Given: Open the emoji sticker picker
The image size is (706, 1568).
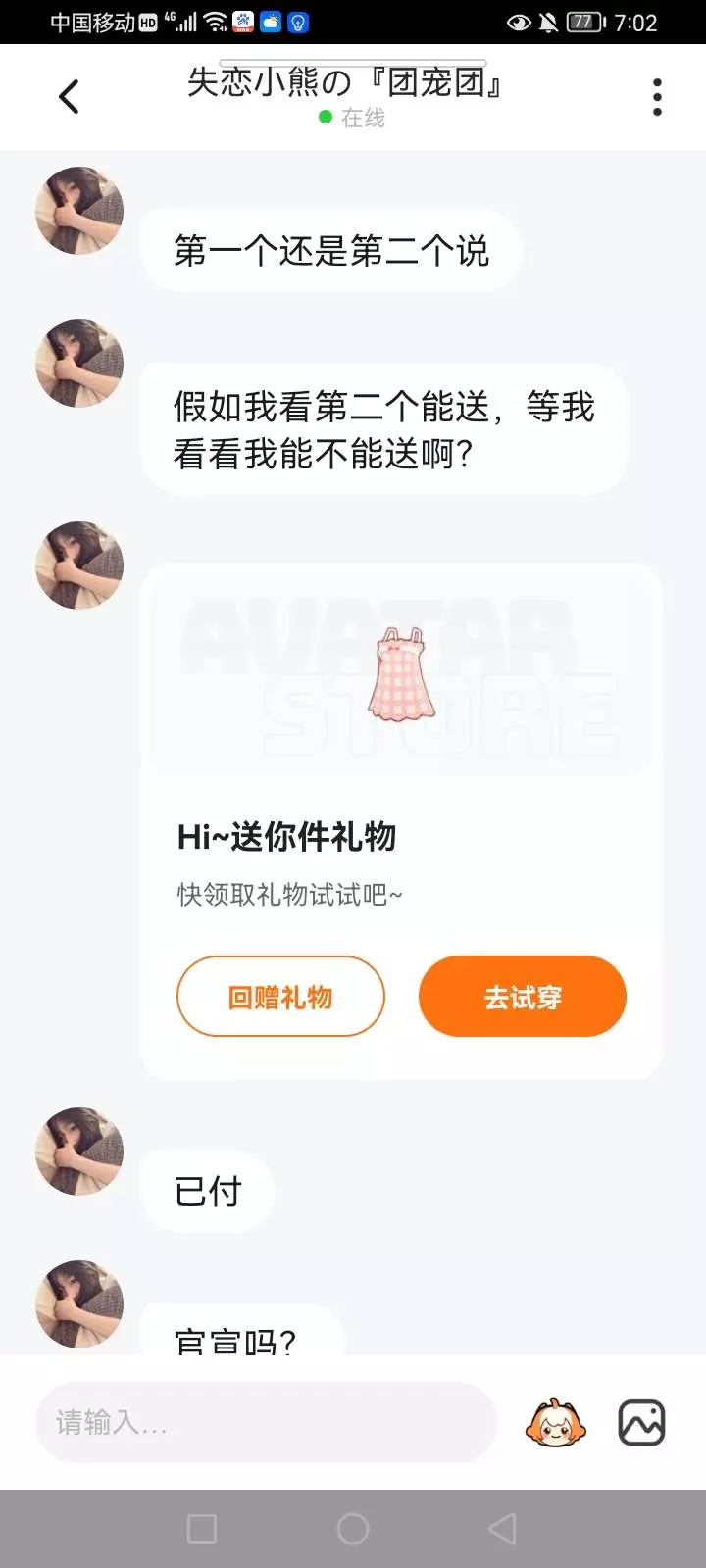Looking at the screenshot, I should click(556, 1423).
